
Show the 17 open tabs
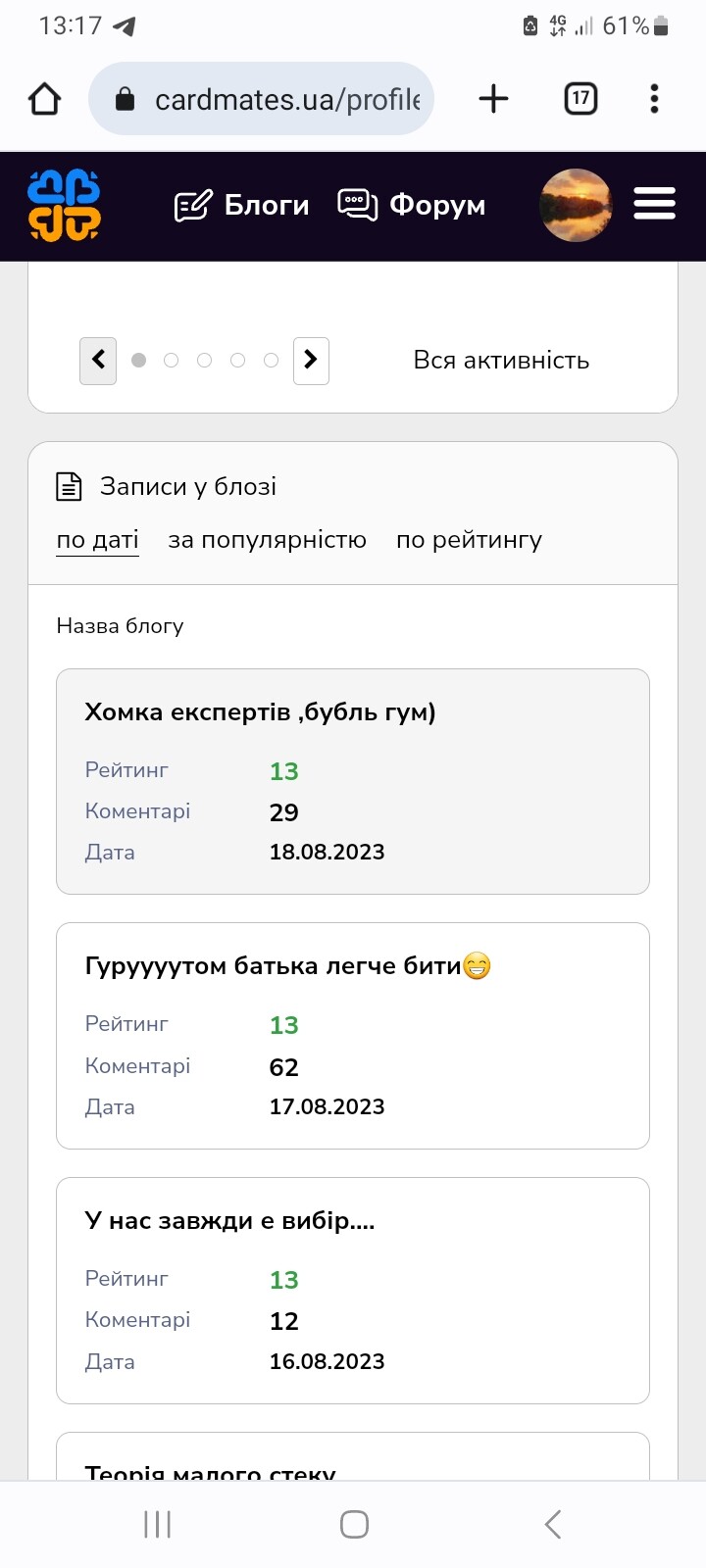click(580, 98)
